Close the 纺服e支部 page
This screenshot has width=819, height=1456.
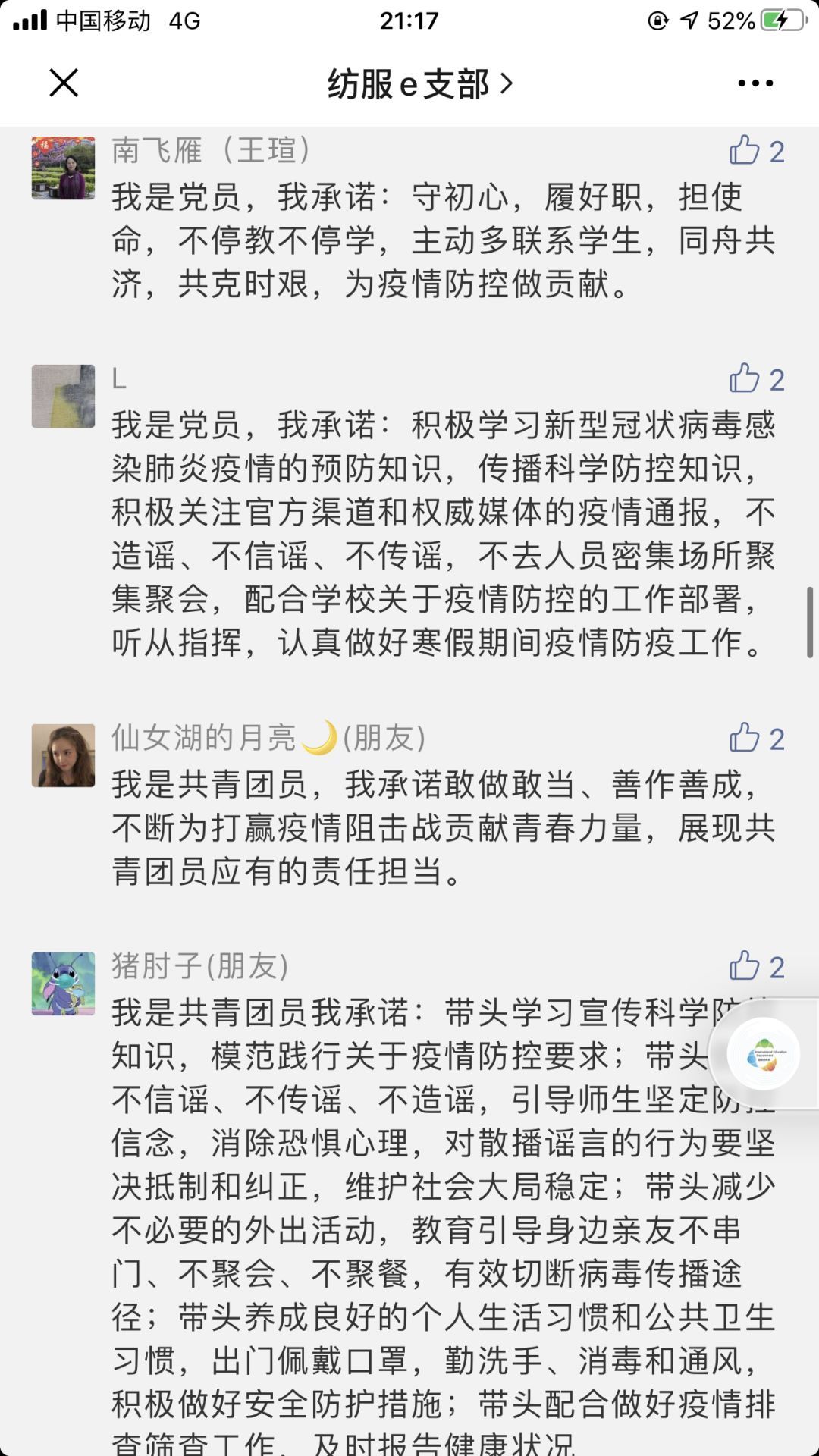64,83
